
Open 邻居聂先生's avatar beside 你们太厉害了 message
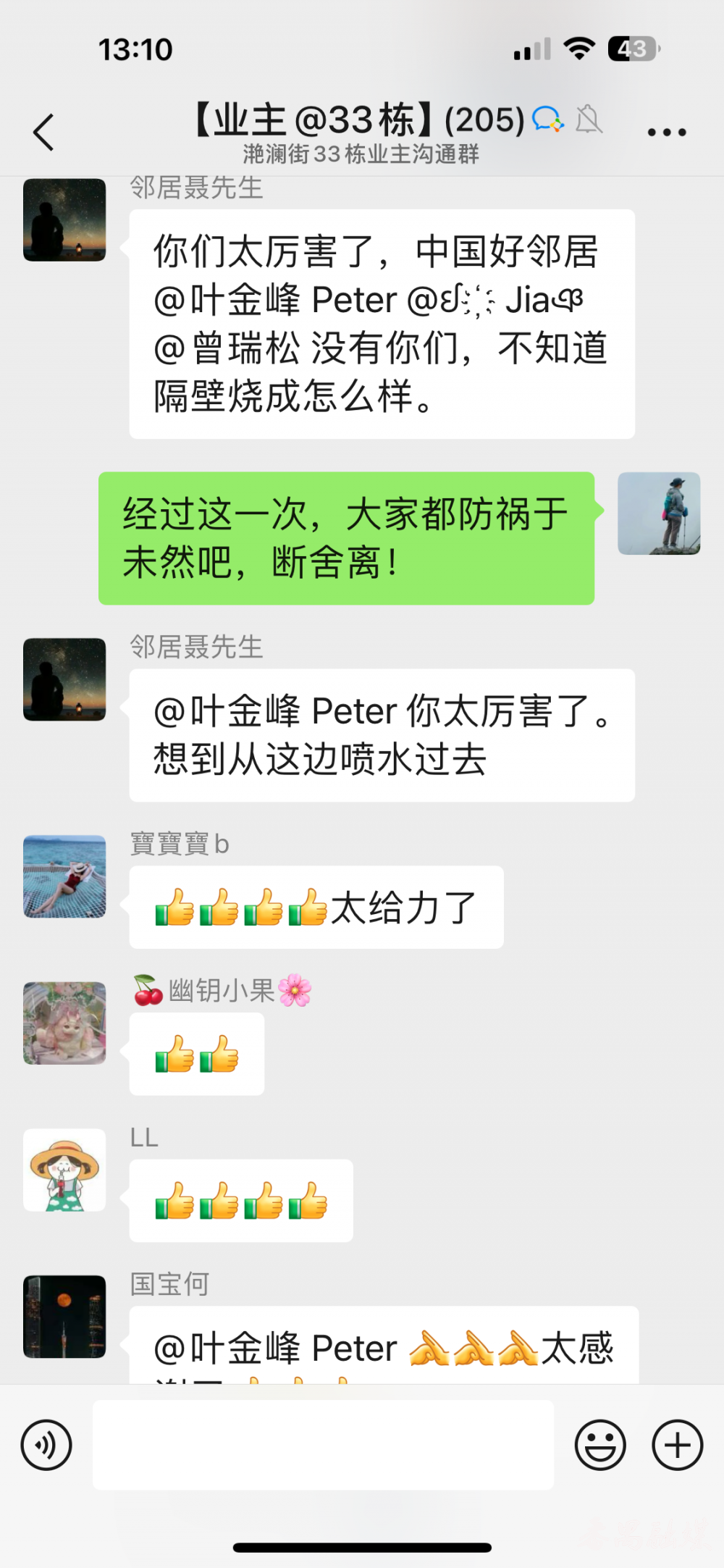point(64,219)
